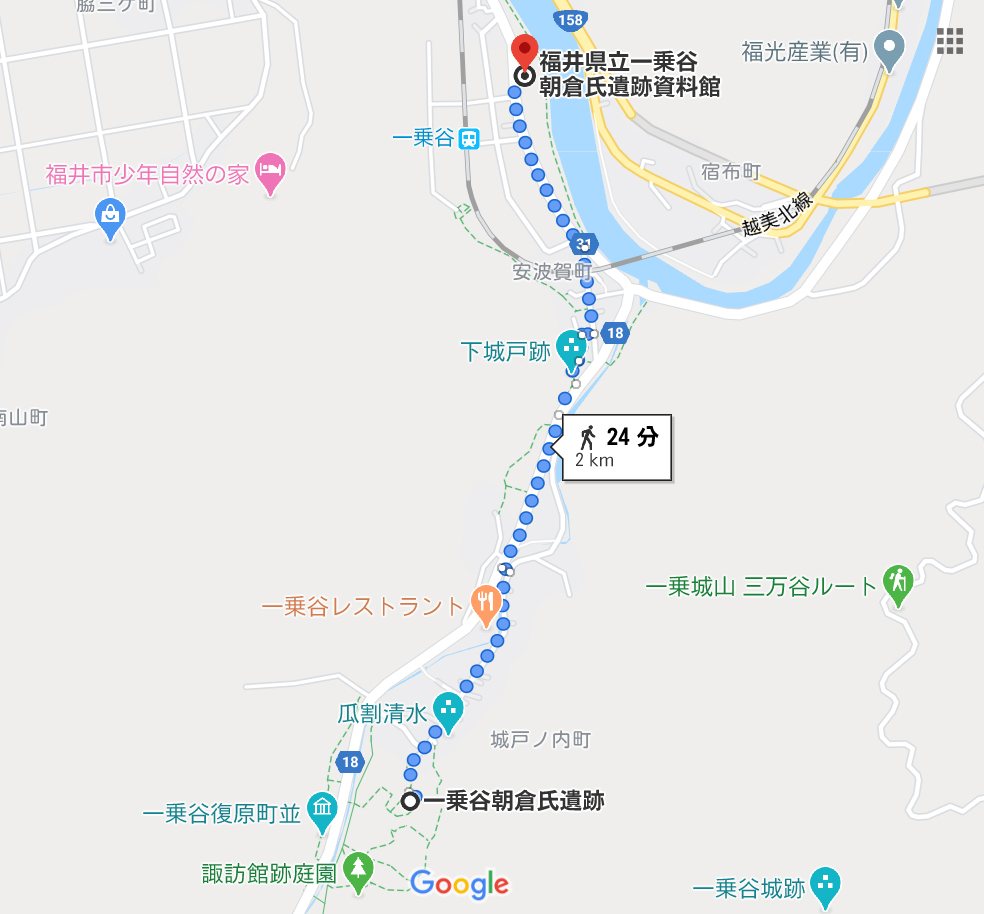Select the 下城戸跡 landmark marker

pyautogui.click(x=572, y=348)
